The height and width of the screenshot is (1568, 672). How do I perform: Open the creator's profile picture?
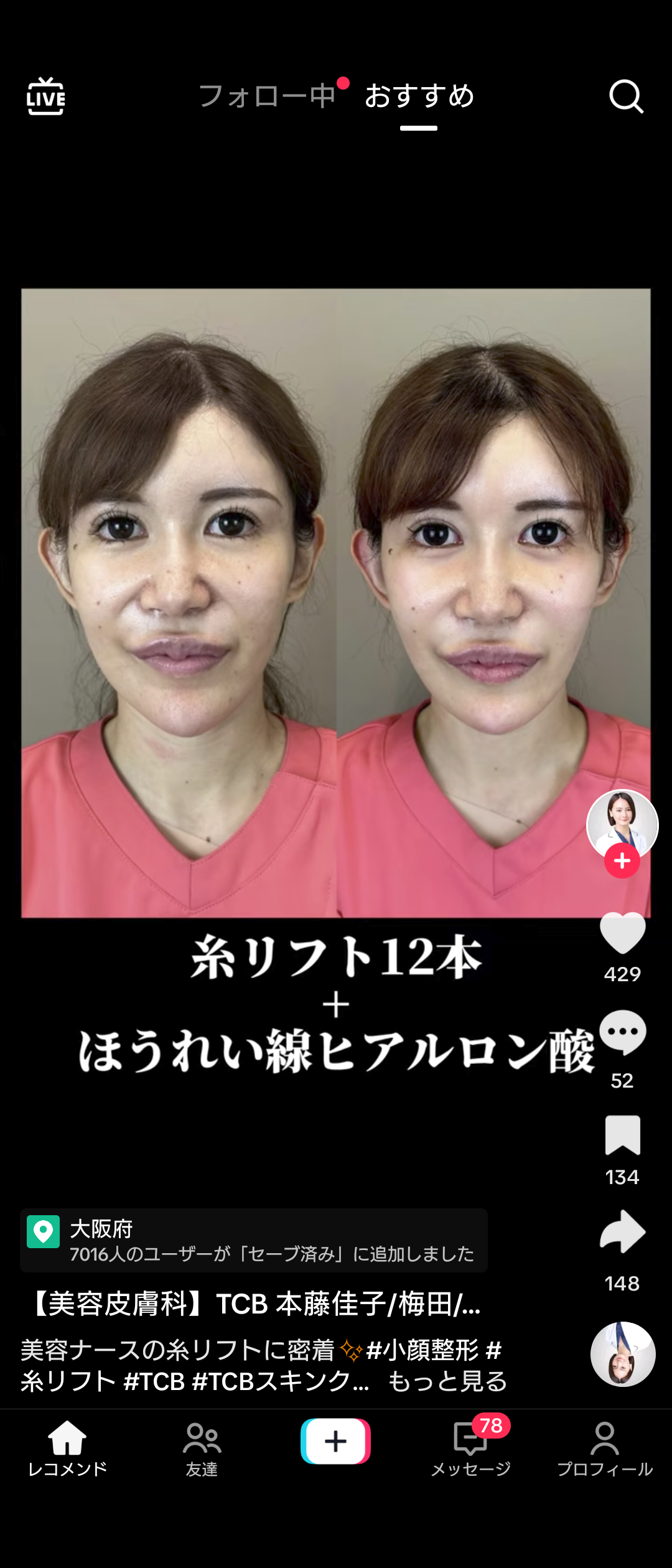tap(622, 823)
